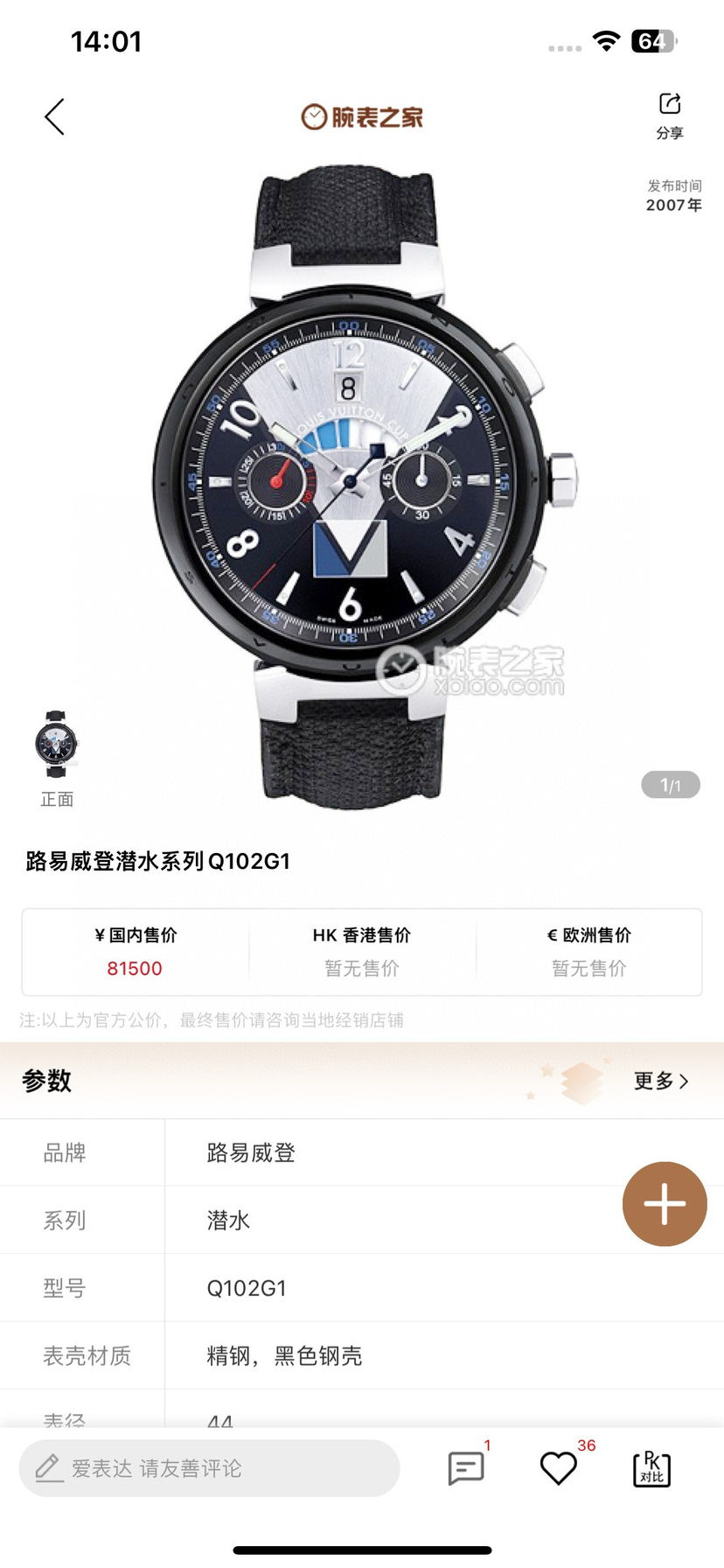Image resolution: width=724 pixels, height=1568 pixels.
Task: Tap the comment input field 请友善评论
Action: (210, 1467)
